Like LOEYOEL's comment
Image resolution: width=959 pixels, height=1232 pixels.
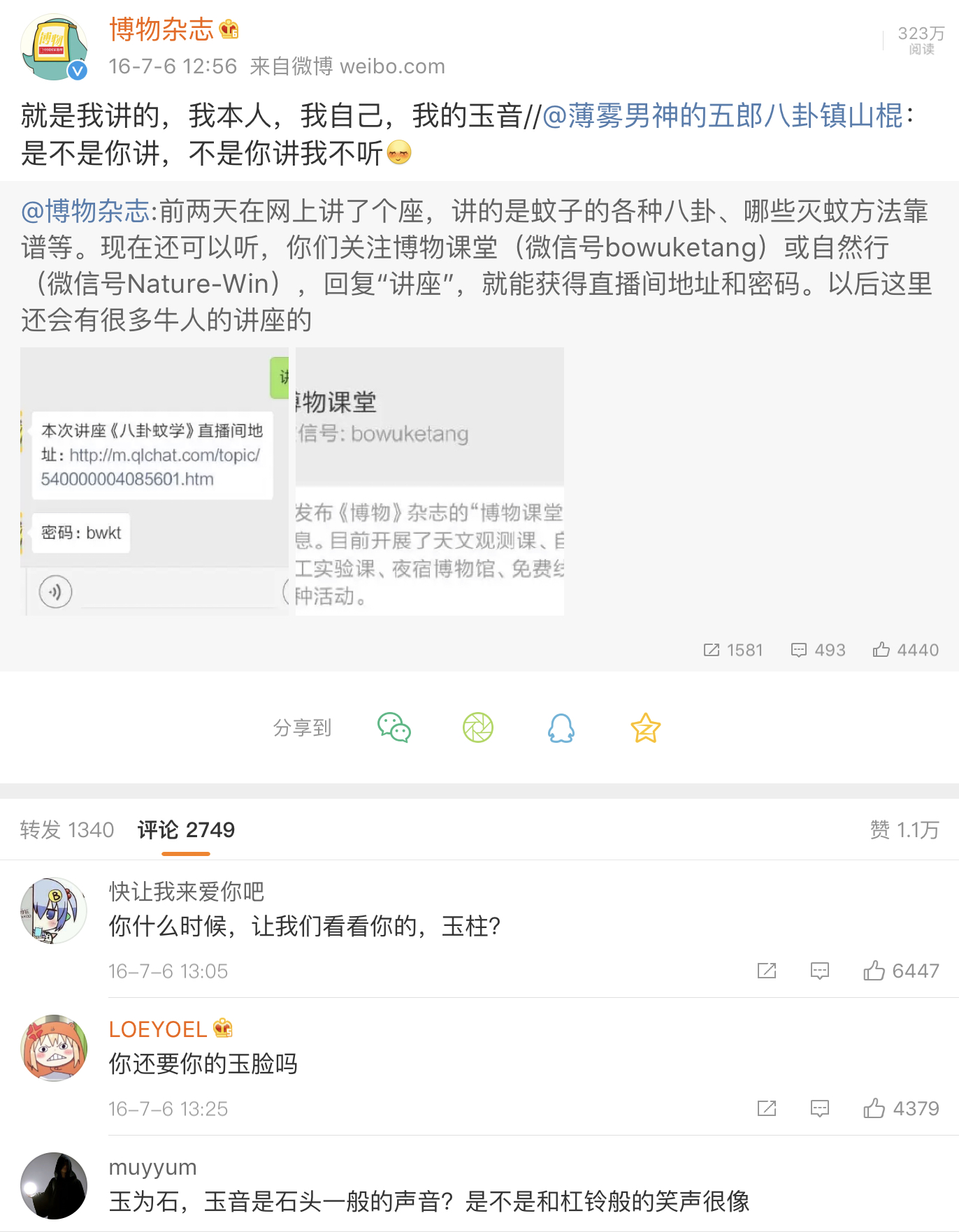pos(900,1108)
